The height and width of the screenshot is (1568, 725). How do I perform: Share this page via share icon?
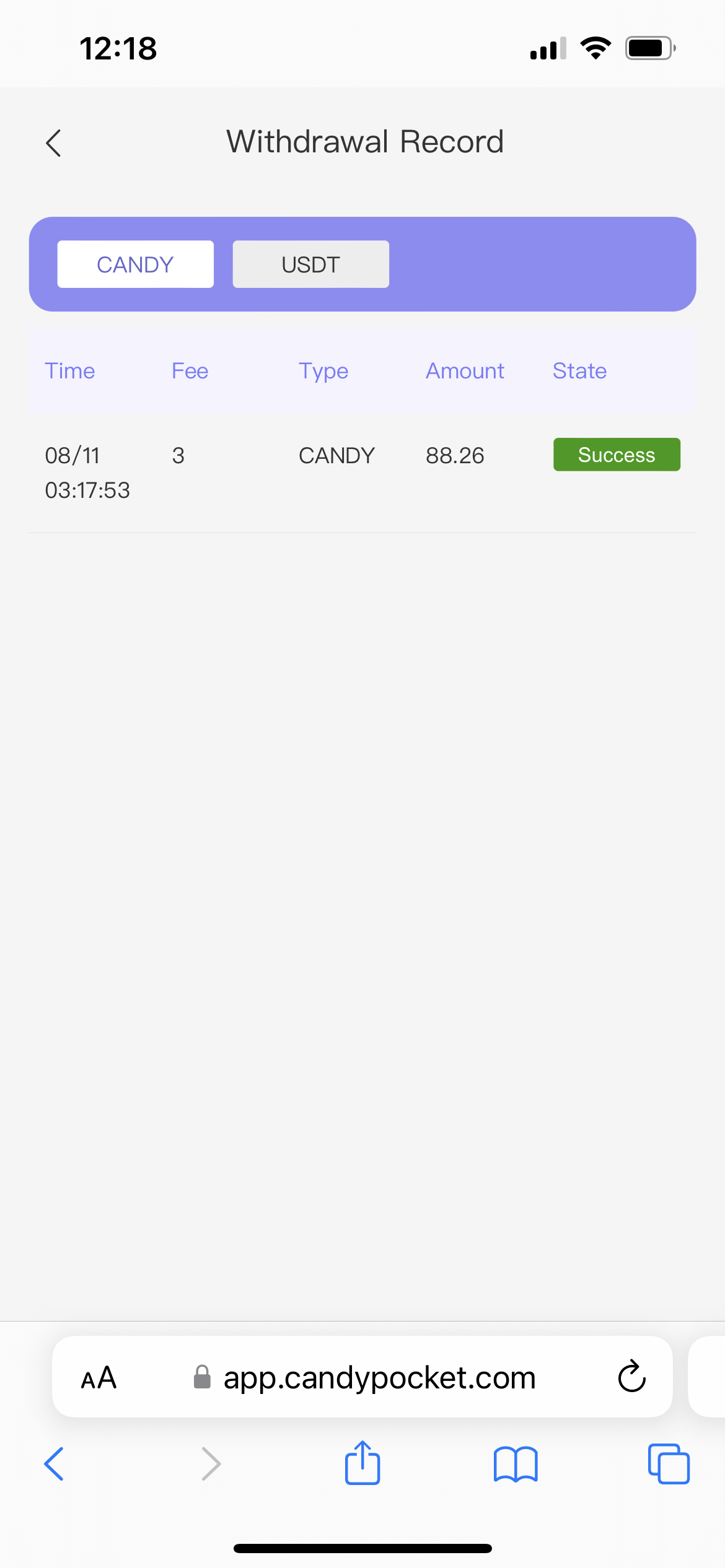pos(362,1463)
